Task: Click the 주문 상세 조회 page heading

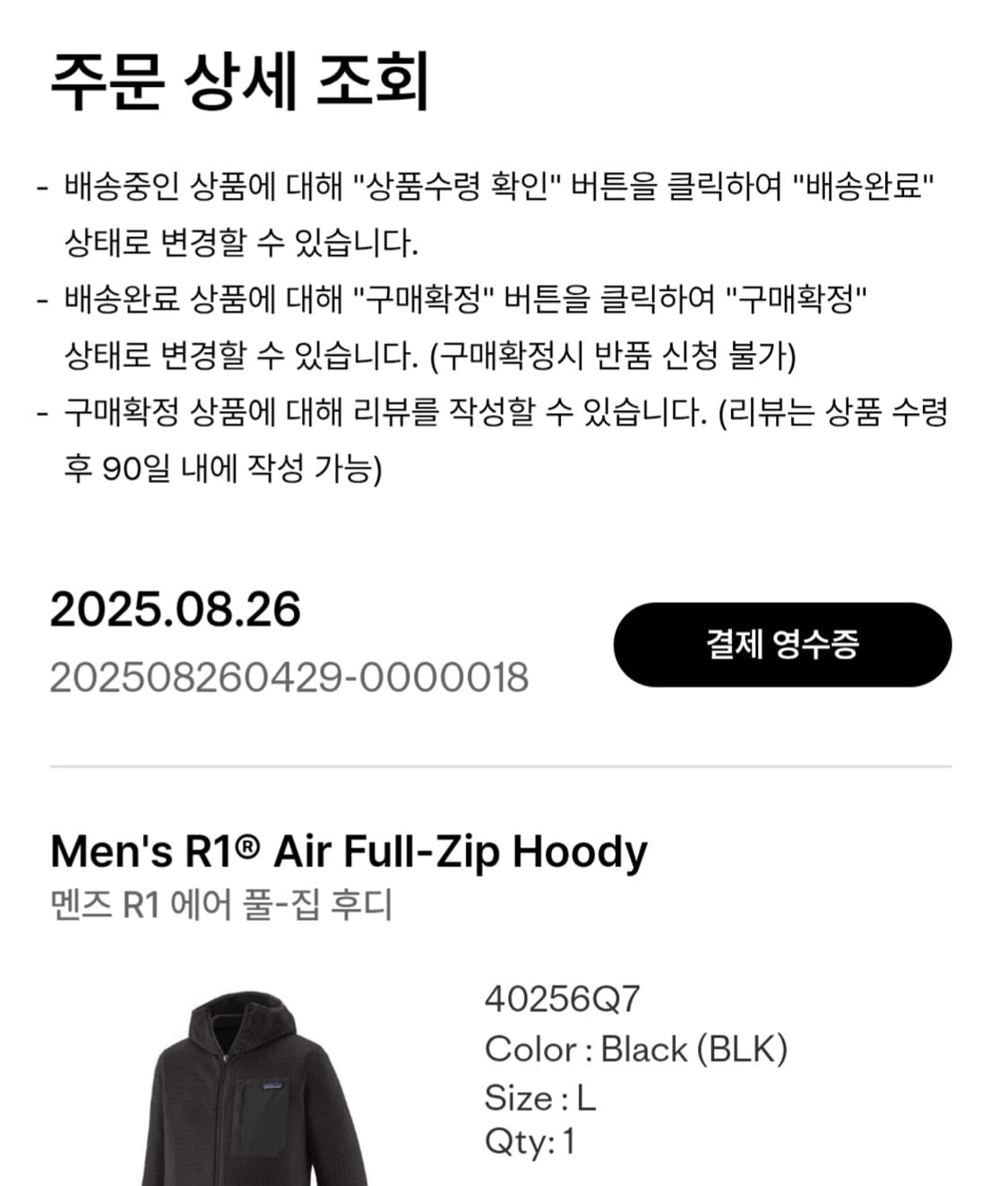Action: pyautogui.click(x=242, y=81)
